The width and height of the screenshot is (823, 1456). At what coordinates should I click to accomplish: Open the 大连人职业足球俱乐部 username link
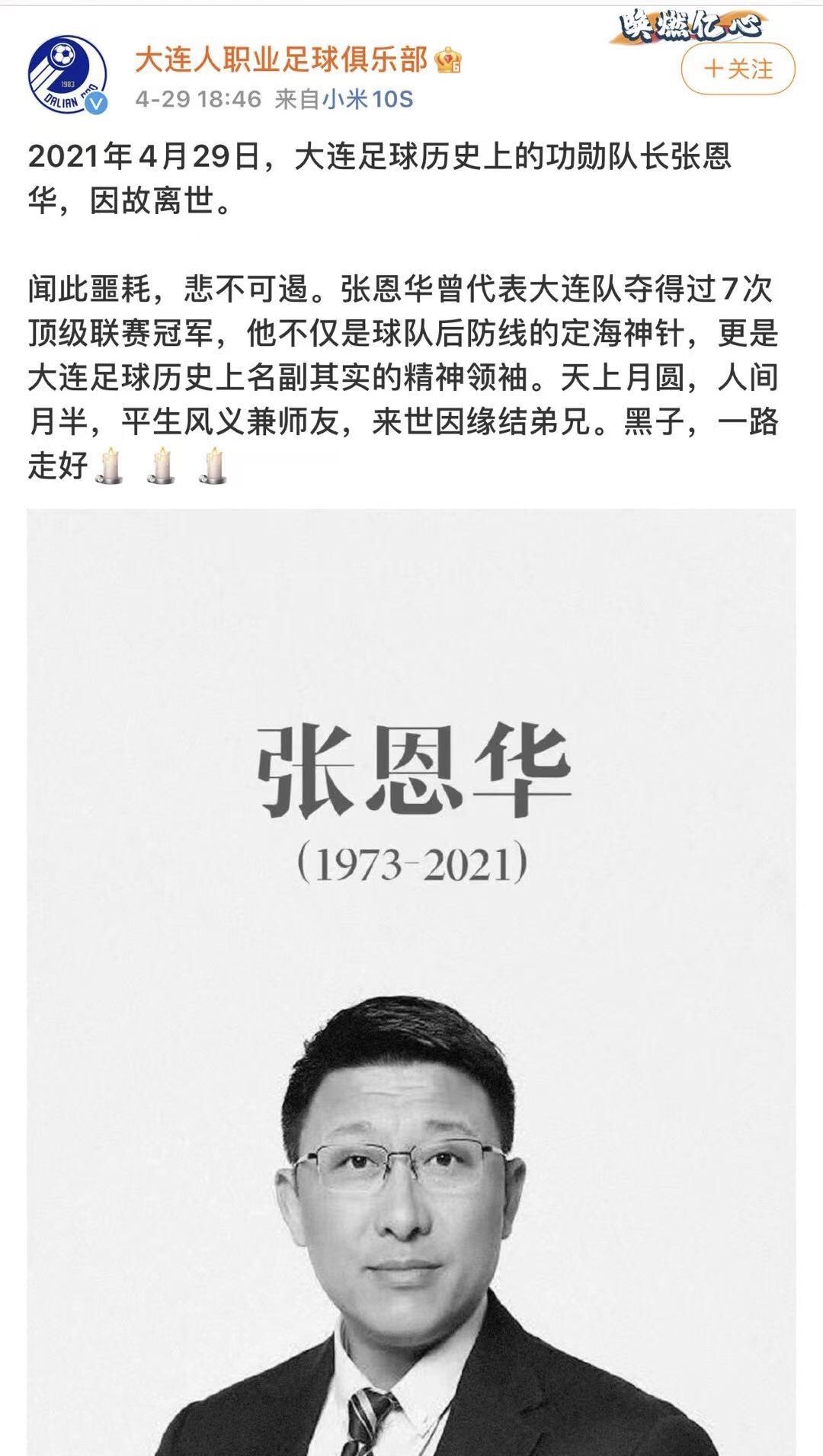[x=281, y=59]
